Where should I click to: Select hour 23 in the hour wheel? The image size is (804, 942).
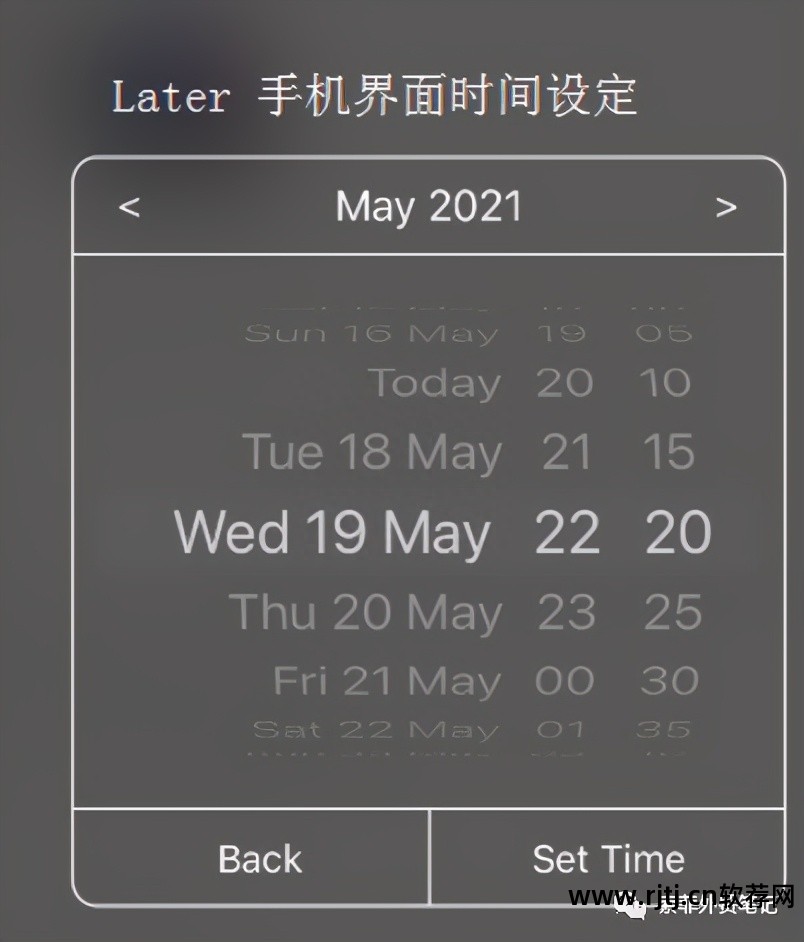click(x=566, y=612)
